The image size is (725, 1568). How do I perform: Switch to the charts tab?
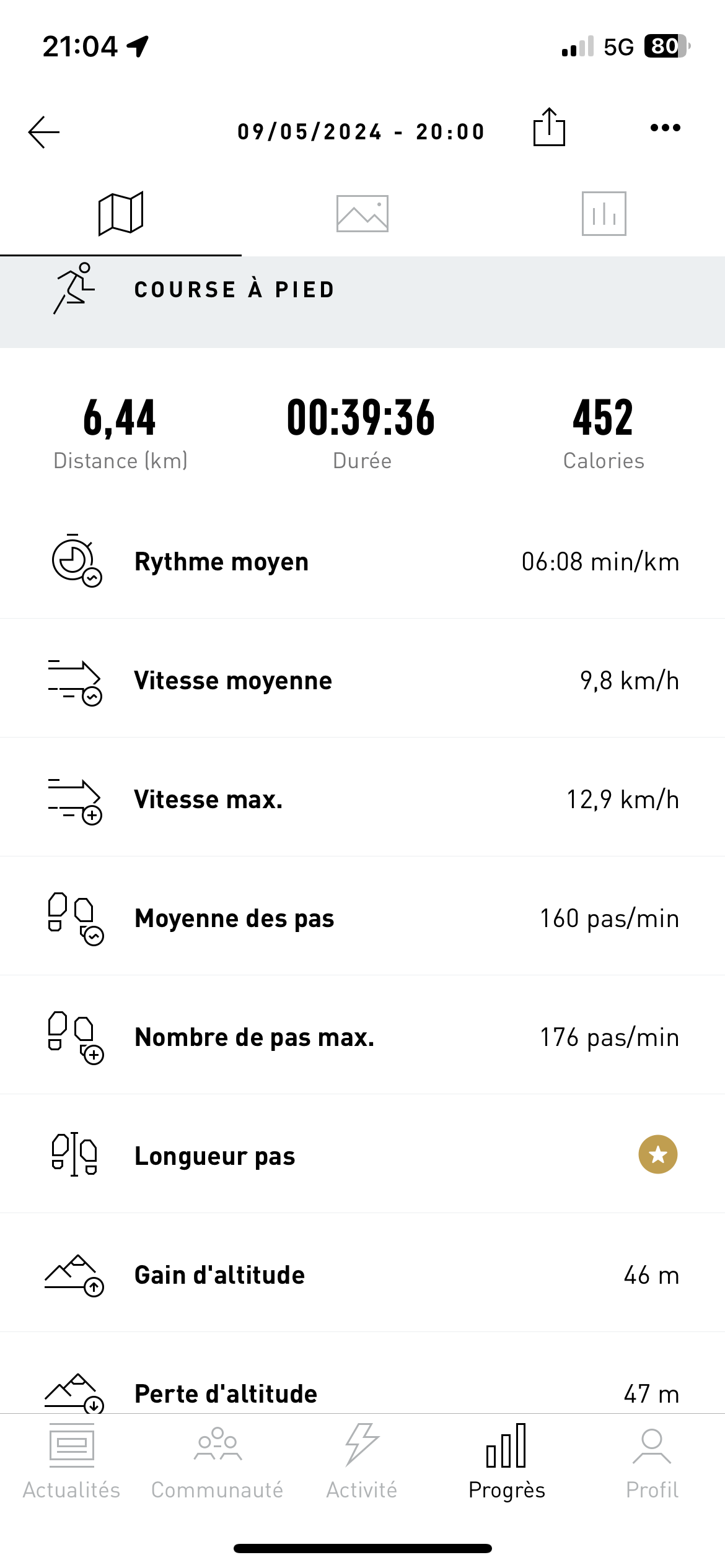click(604, 214)
